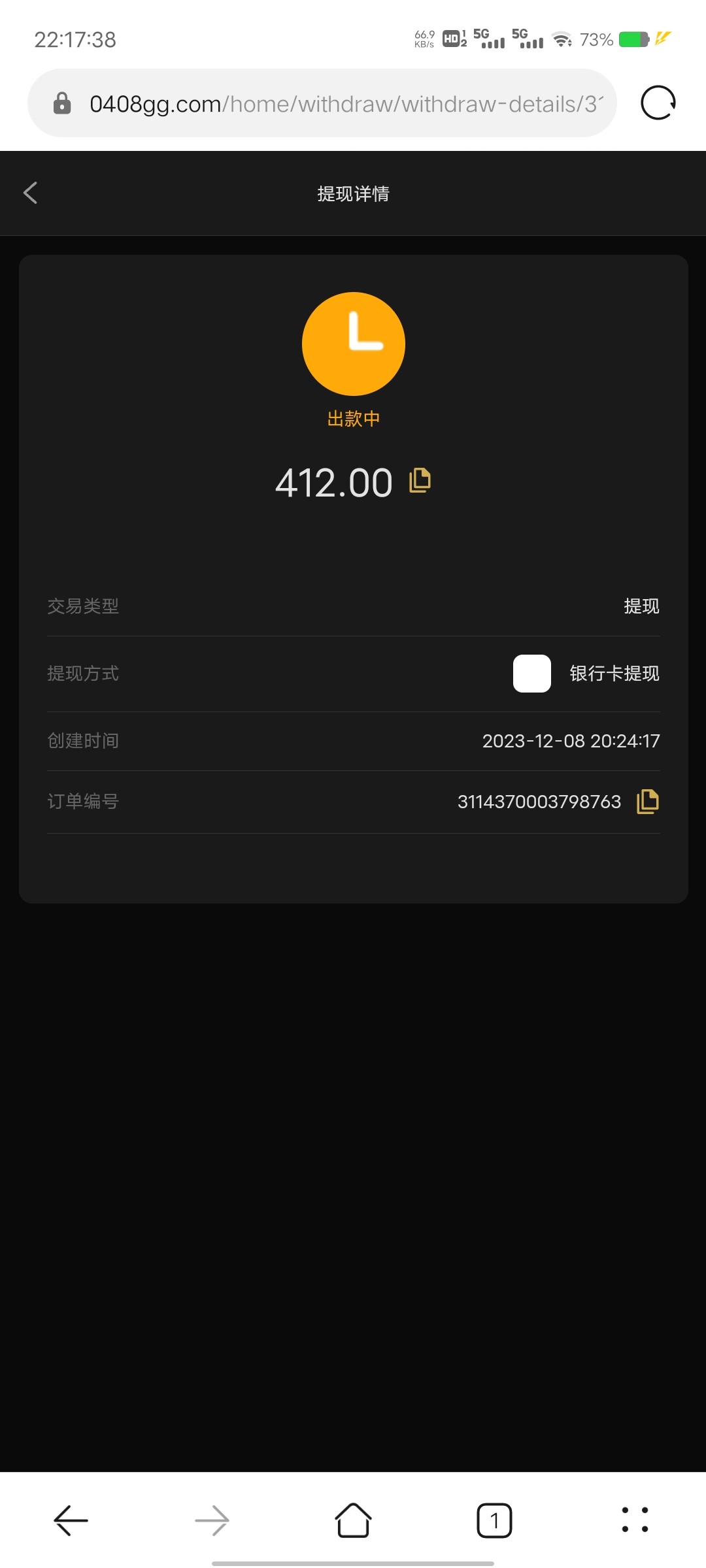Copy the order number 3114370003798763
The width and height of the screenshot is (706, 1568).
tap(648, 801)
